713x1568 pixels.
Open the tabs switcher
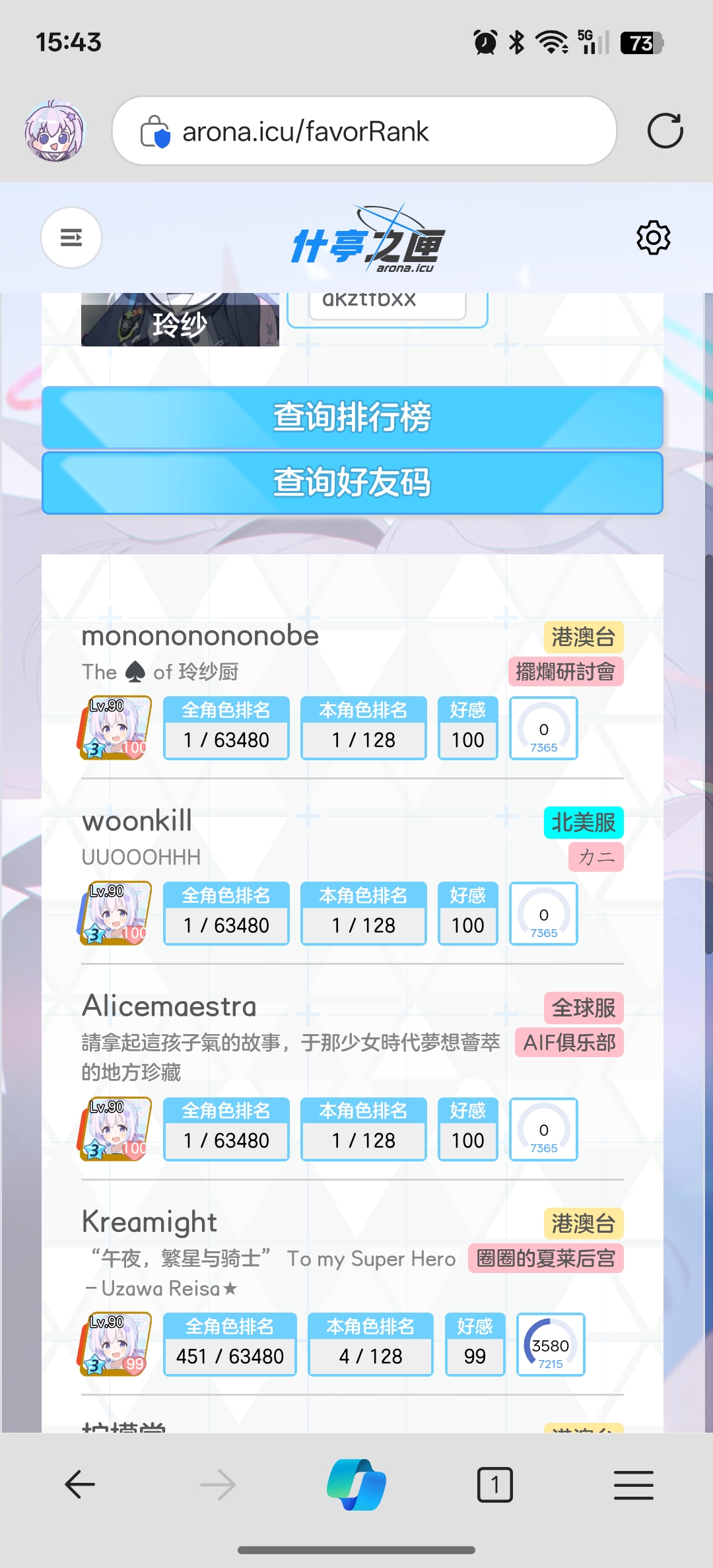pos(494,1485)
